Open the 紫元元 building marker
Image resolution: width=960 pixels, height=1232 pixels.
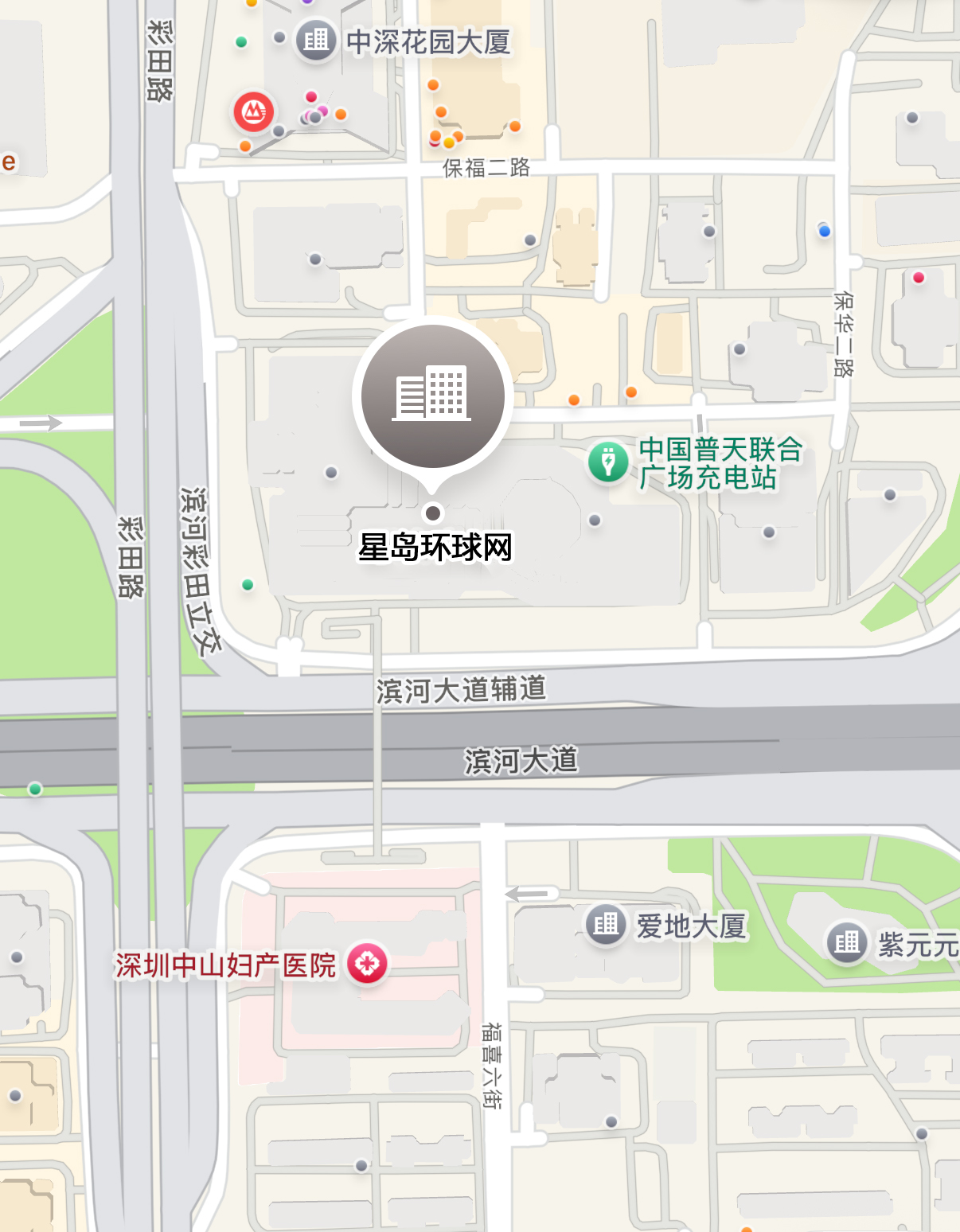847,942
